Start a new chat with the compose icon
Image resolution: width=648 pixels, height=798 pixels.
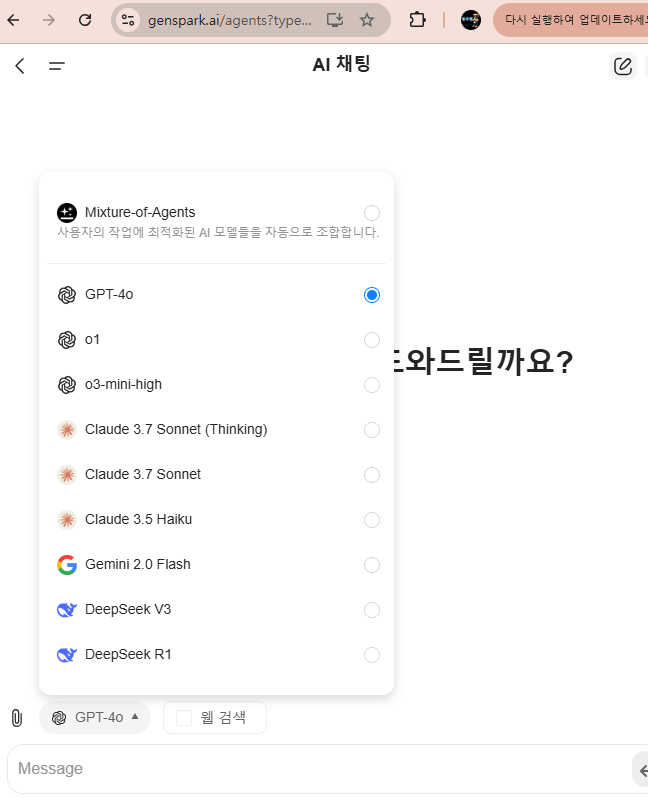pos(623,66)
